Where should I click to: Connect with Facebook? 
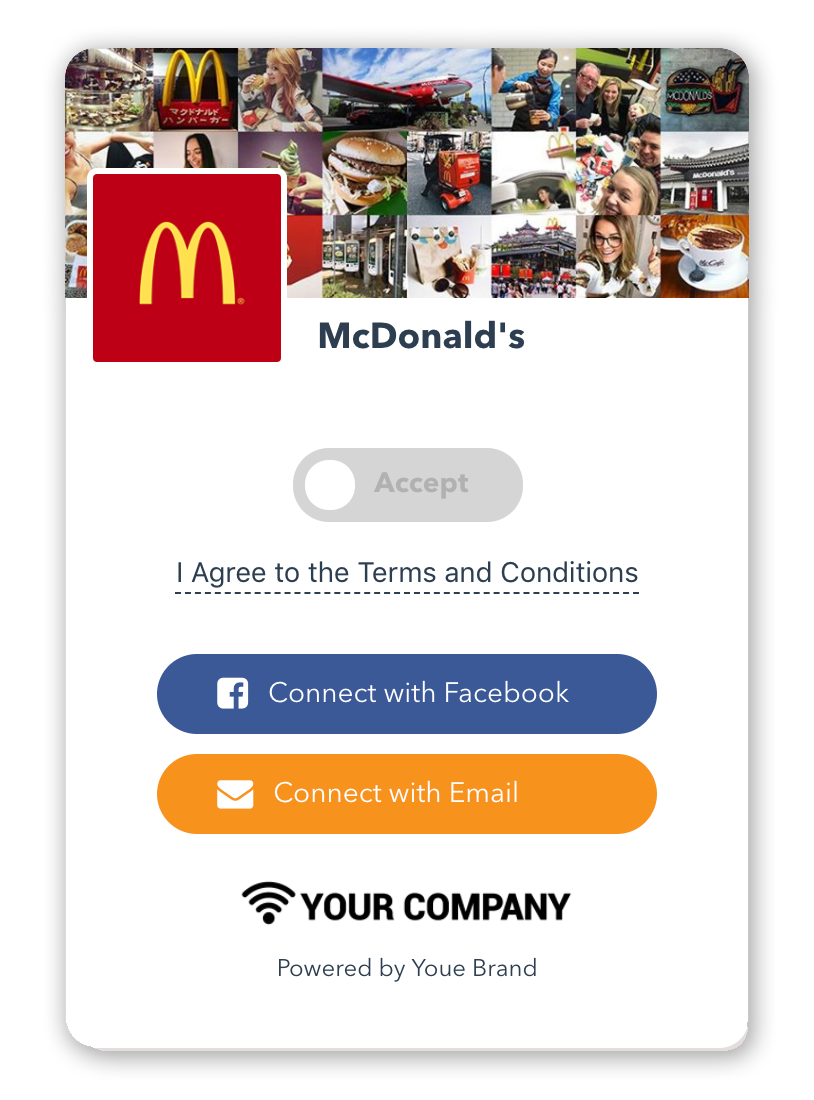(x=407, y=694)
